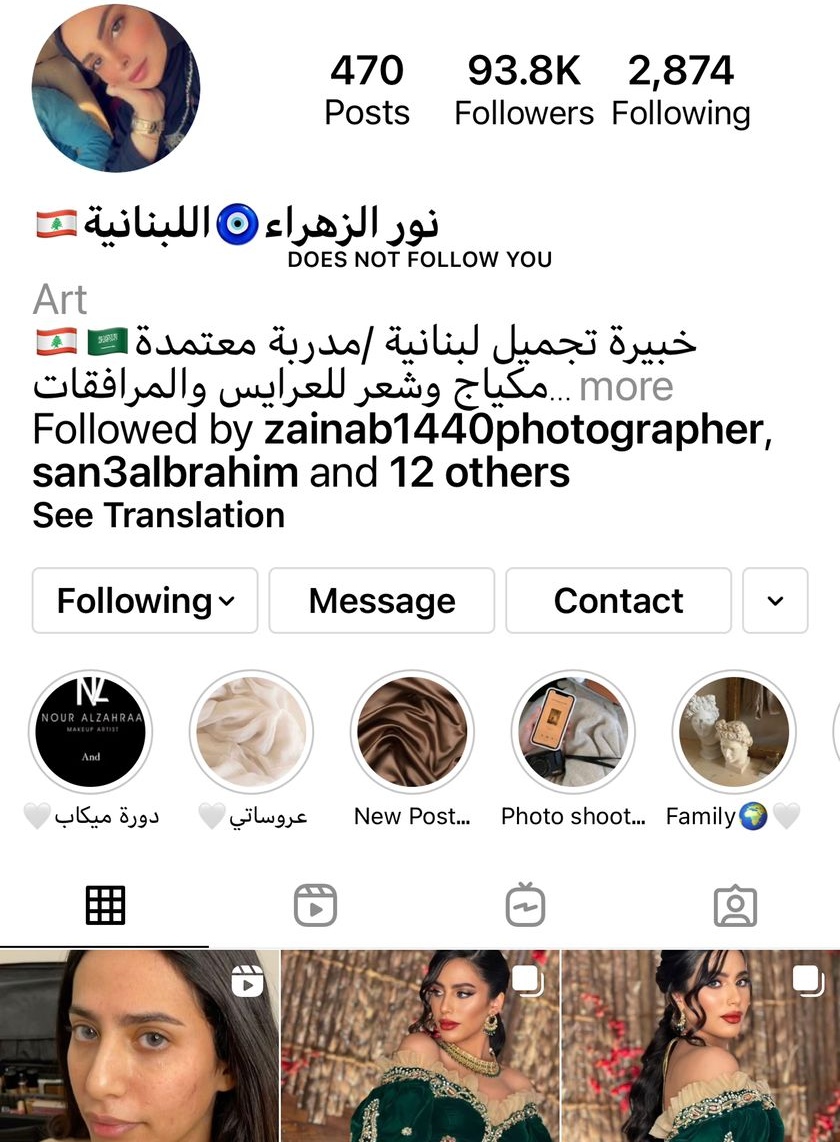This screenshot has width=840, height=1142.
Task: Switch to the IGTV tab
Action: 525,906
